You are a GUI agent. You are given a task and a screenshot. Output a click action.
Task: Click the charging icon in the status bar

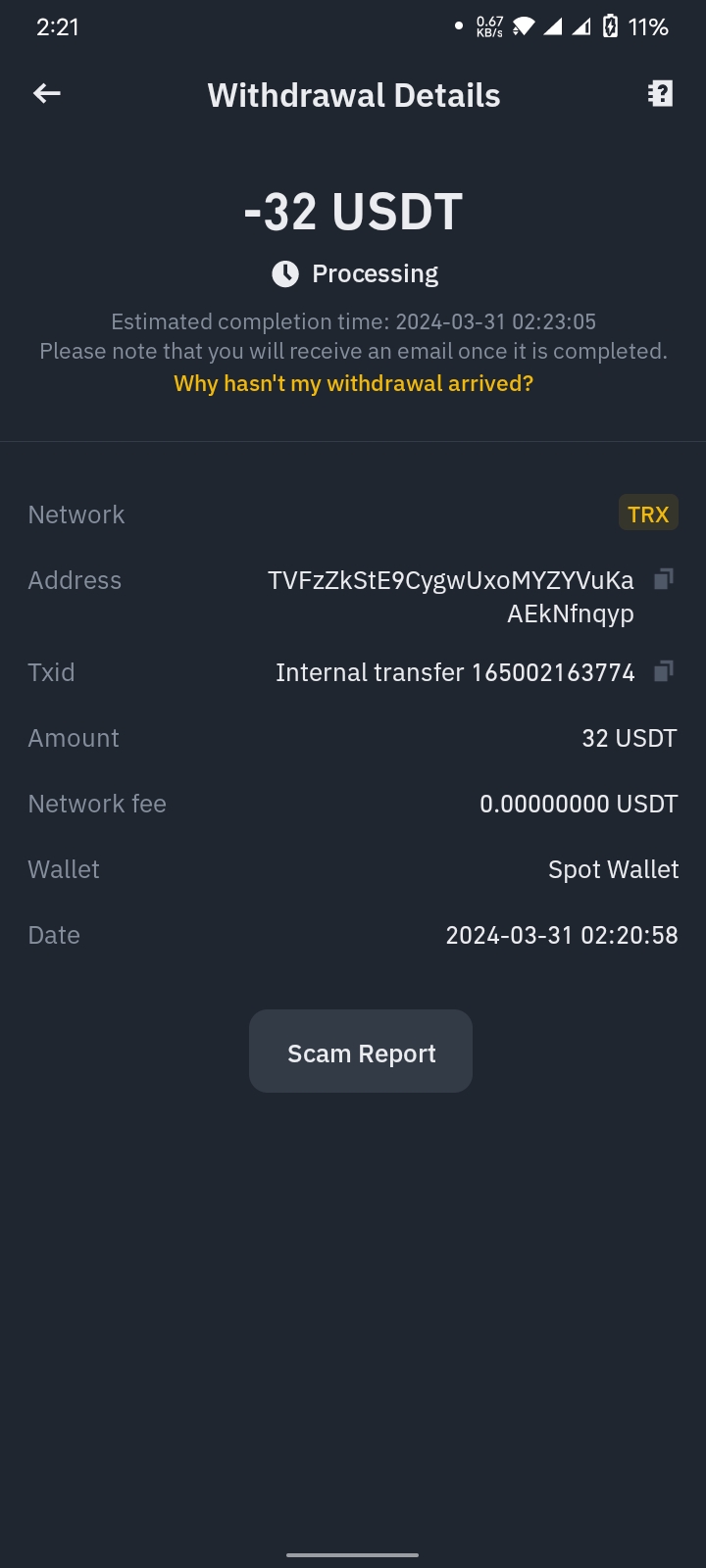[610, 26]
